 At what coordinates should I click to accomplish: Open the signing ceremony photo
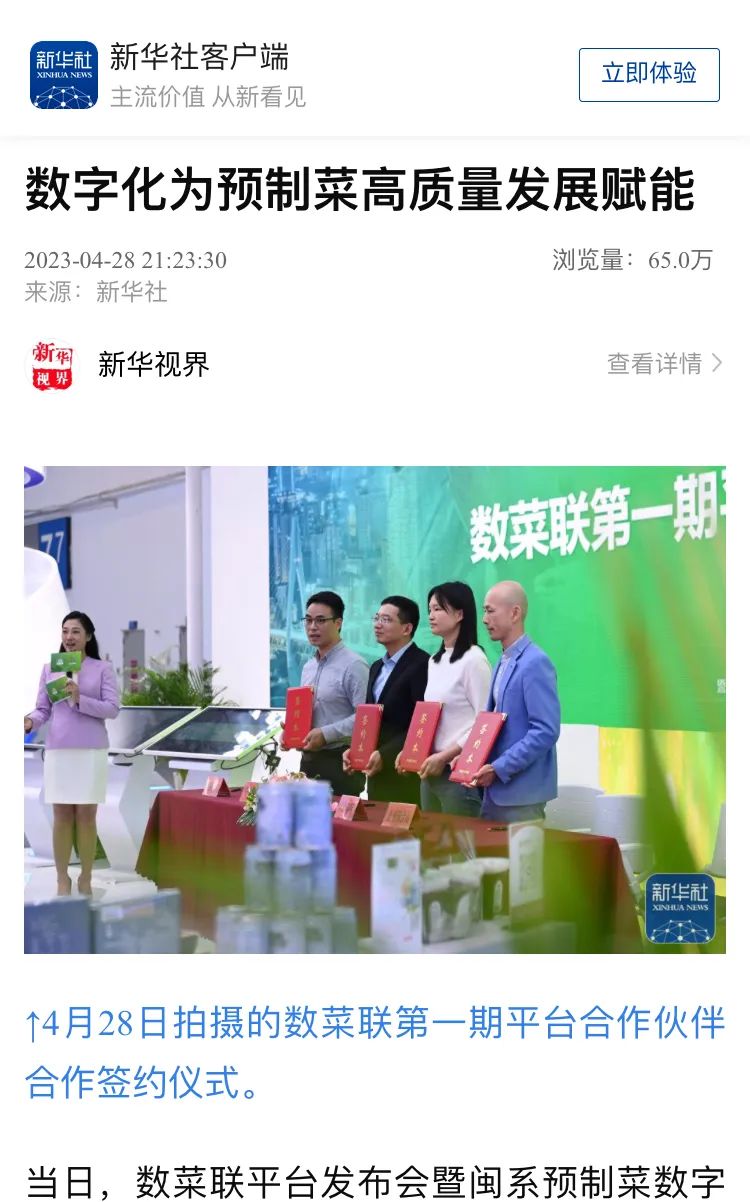tap(375, 709)
